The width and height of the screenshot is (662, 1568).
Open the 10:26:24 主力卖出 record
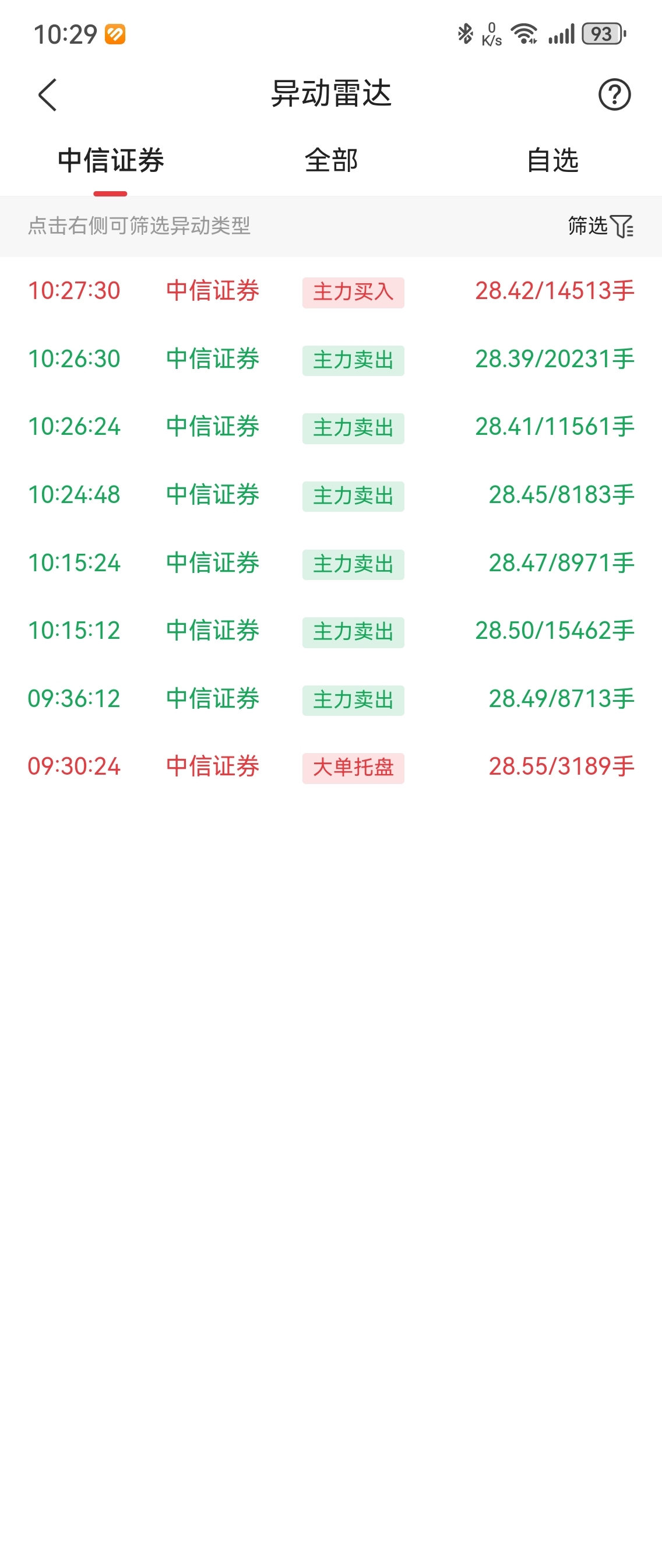click(x=331, y=427)
